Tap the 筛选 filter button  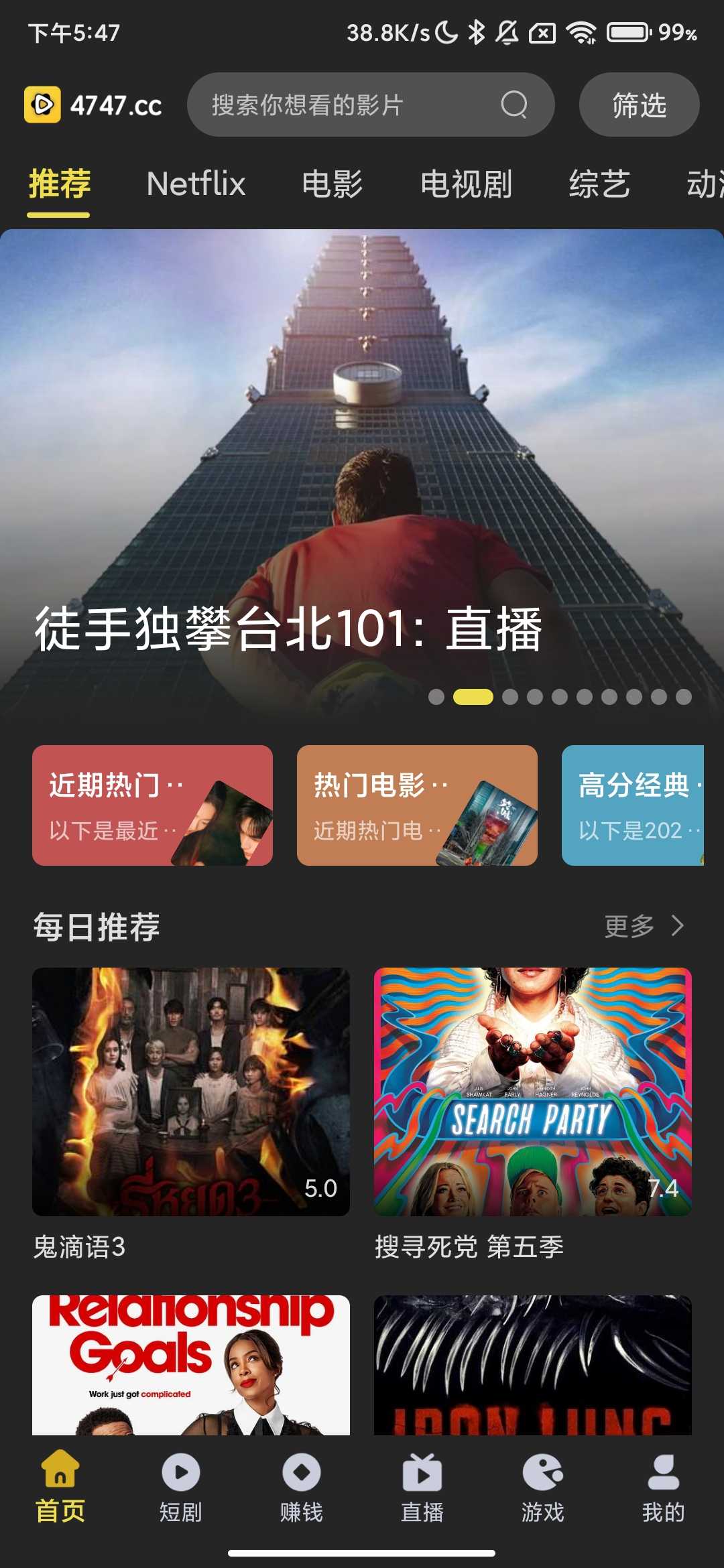coord(638,105)
